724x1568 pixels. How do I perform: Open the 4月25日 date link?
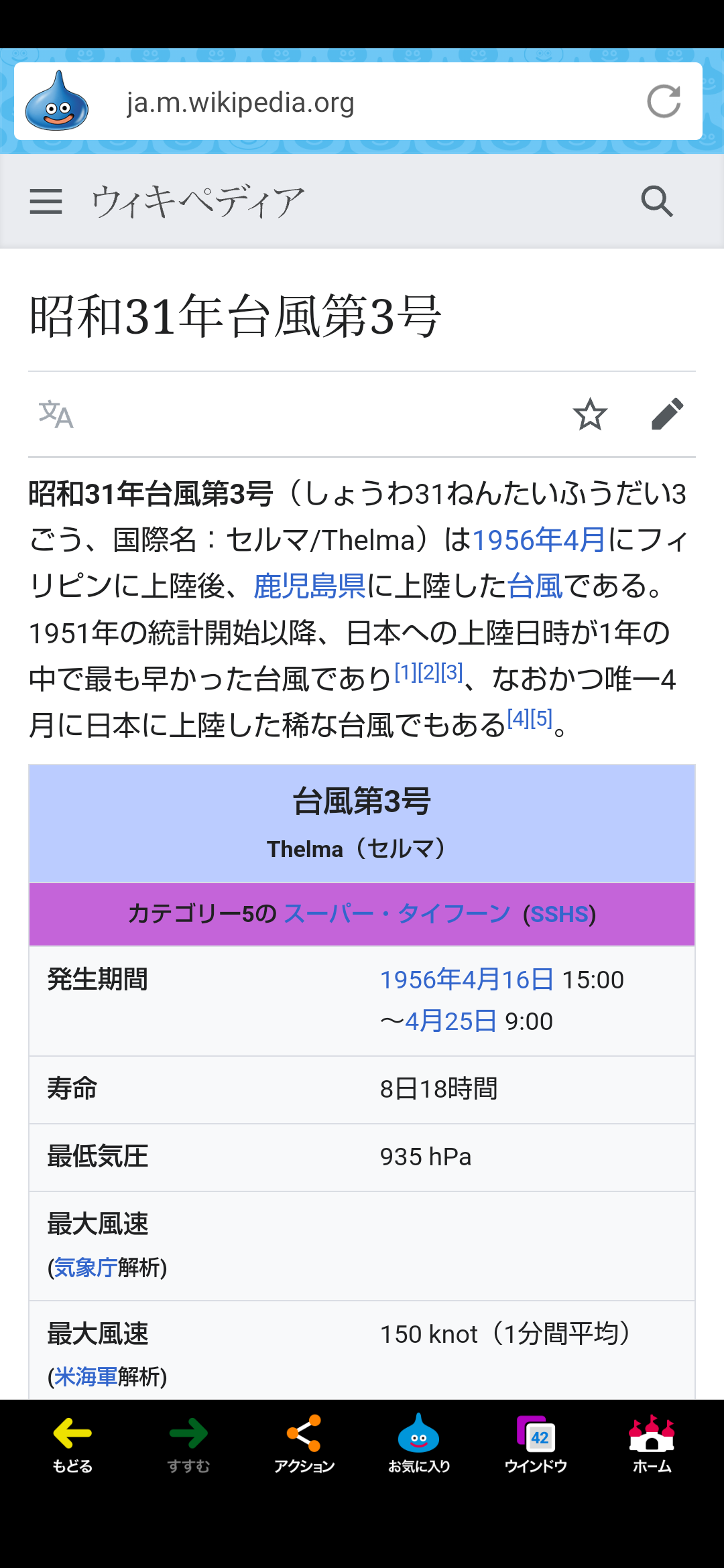[450, 1021]
